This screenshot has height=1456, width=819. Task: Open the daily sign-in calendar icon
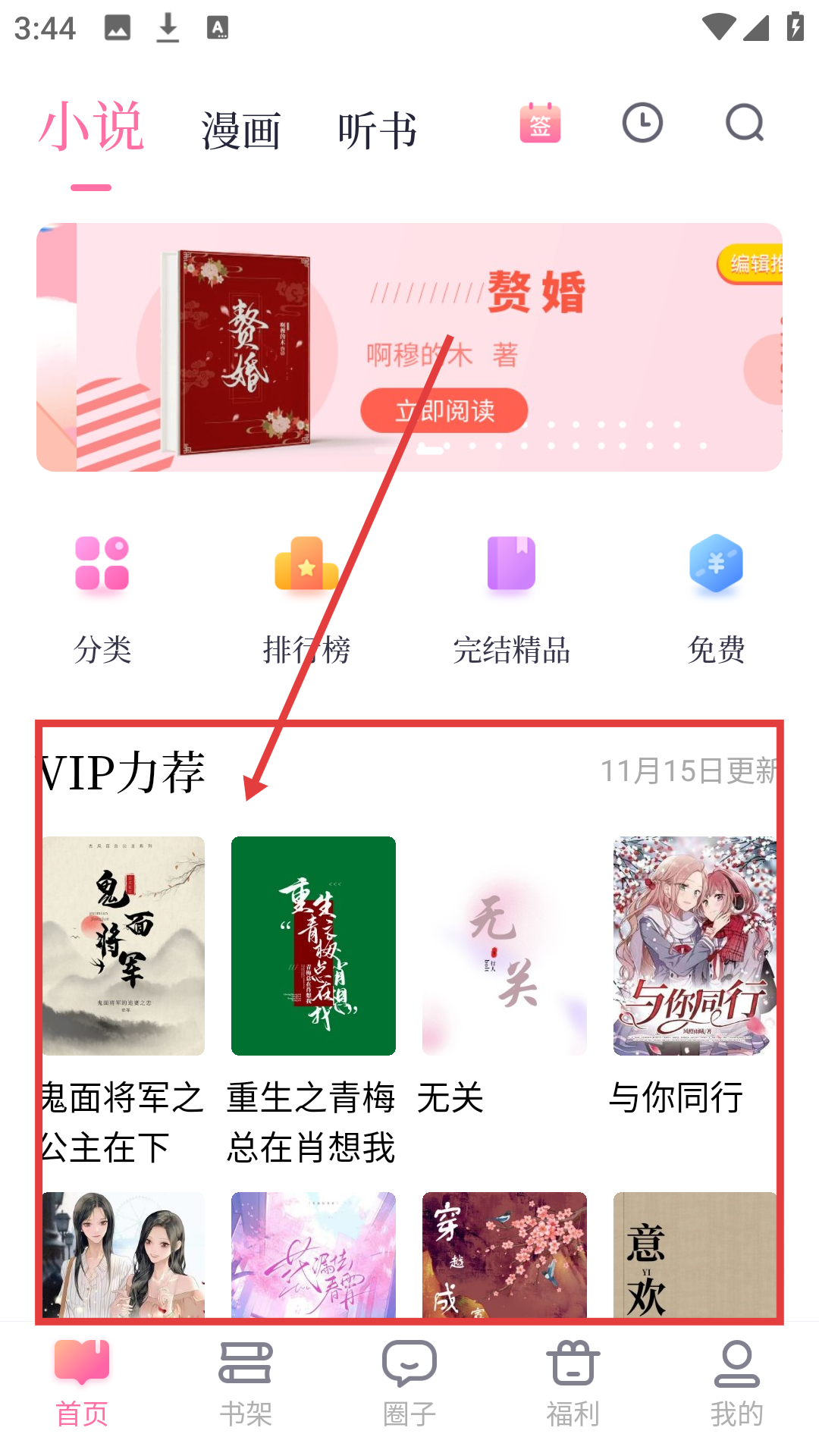[x=540, y=123]
